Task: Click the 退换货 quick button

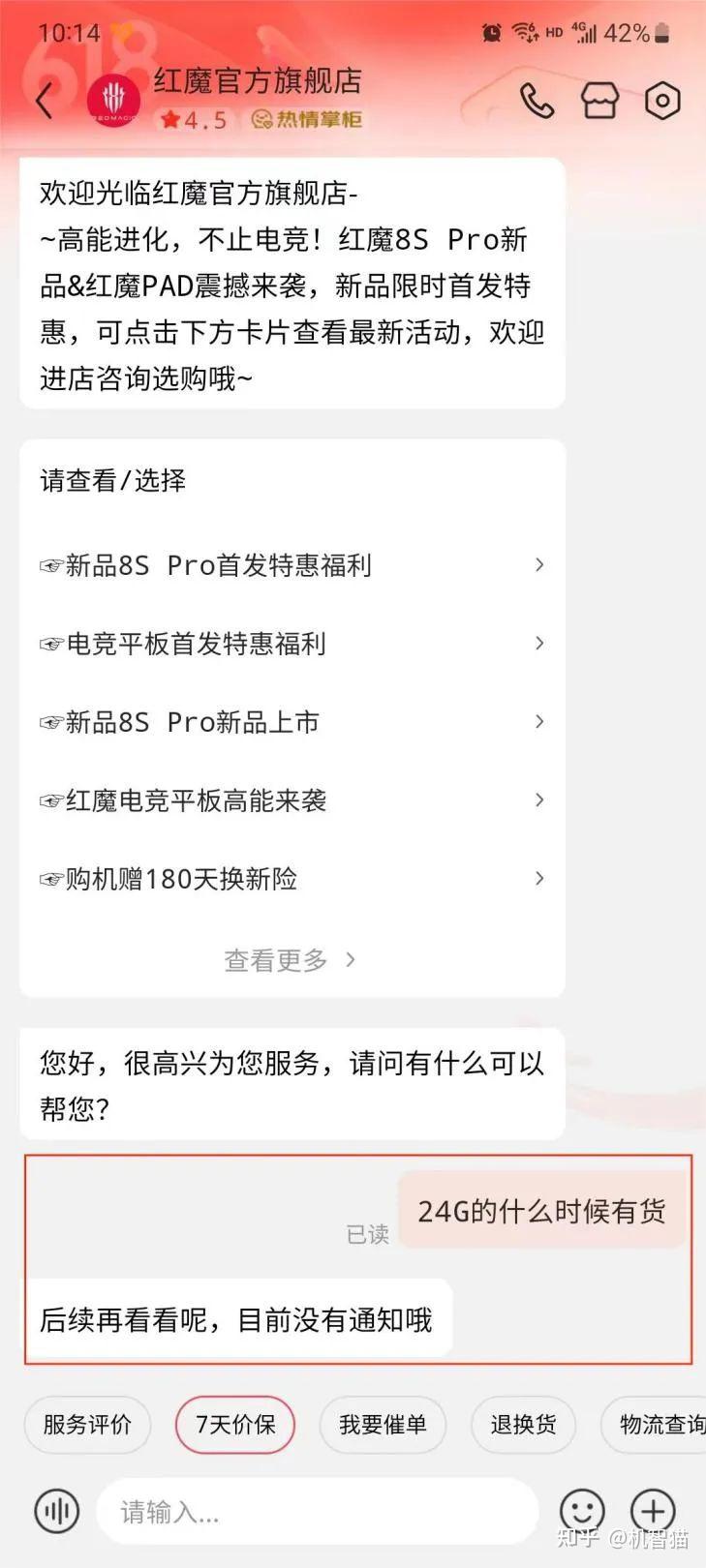Action: (523, 1424)
